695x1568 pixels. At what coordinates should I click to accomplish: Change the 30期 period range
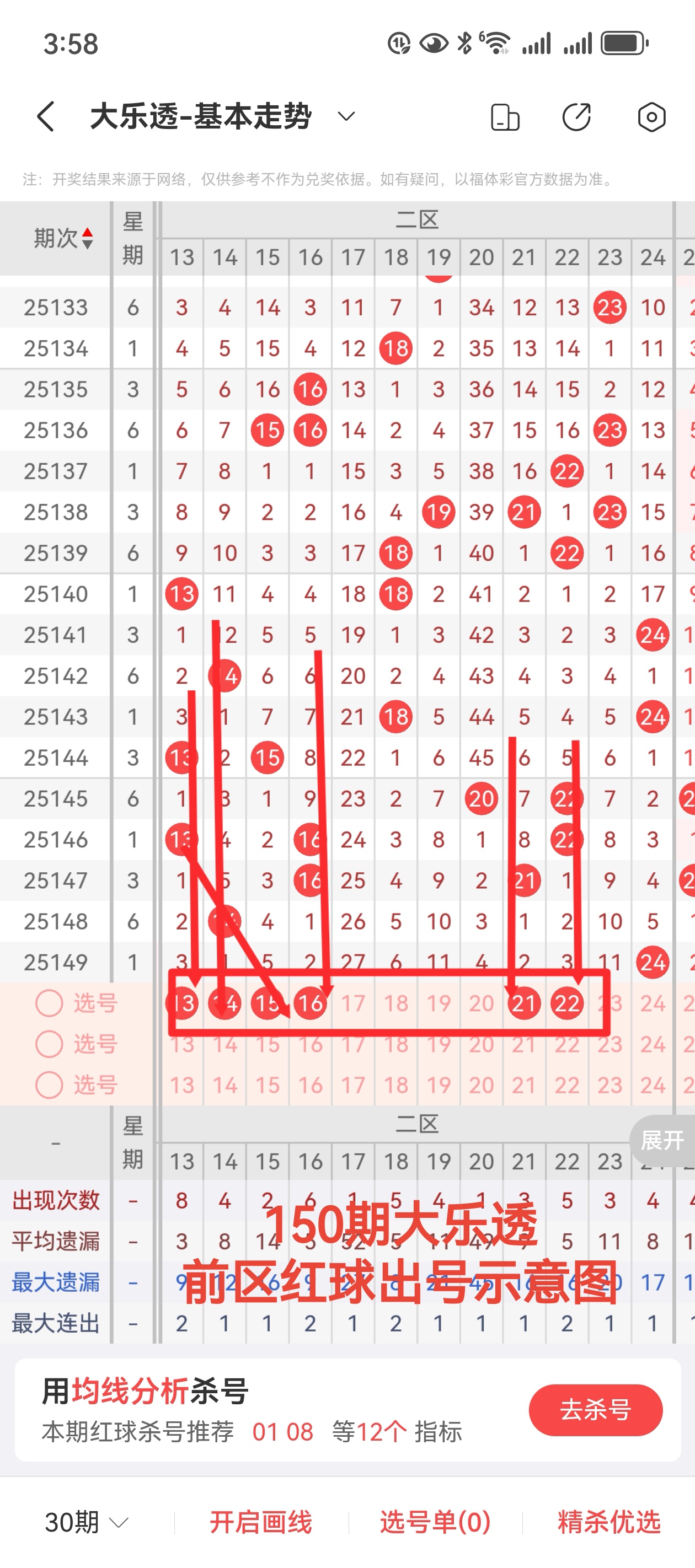coord(87,1522)
